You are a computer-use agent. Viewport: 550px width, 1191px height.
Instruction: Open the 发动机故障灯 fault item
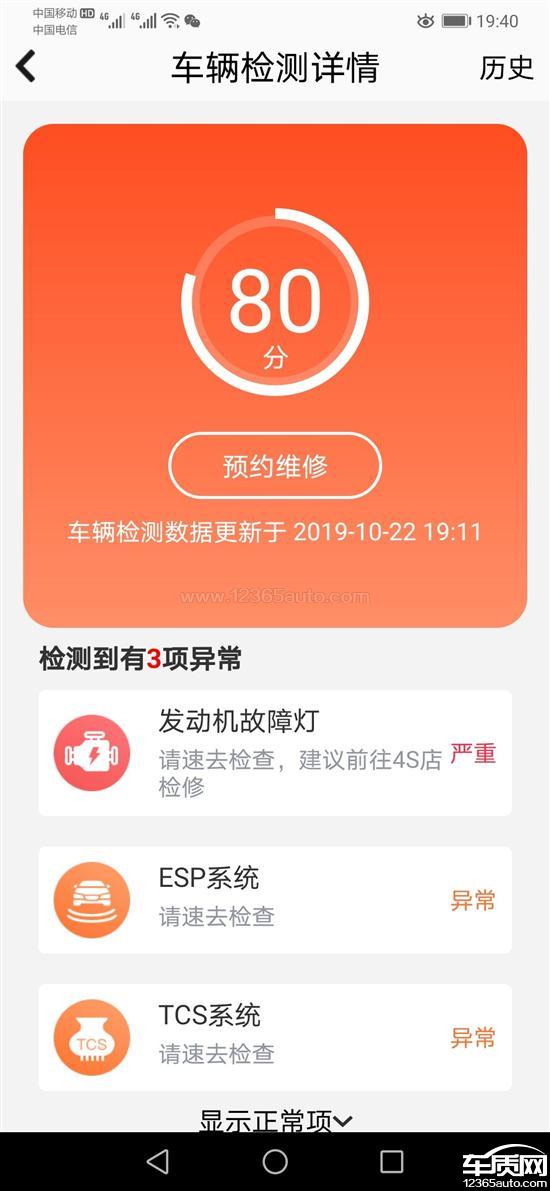(x=275, y=753)
